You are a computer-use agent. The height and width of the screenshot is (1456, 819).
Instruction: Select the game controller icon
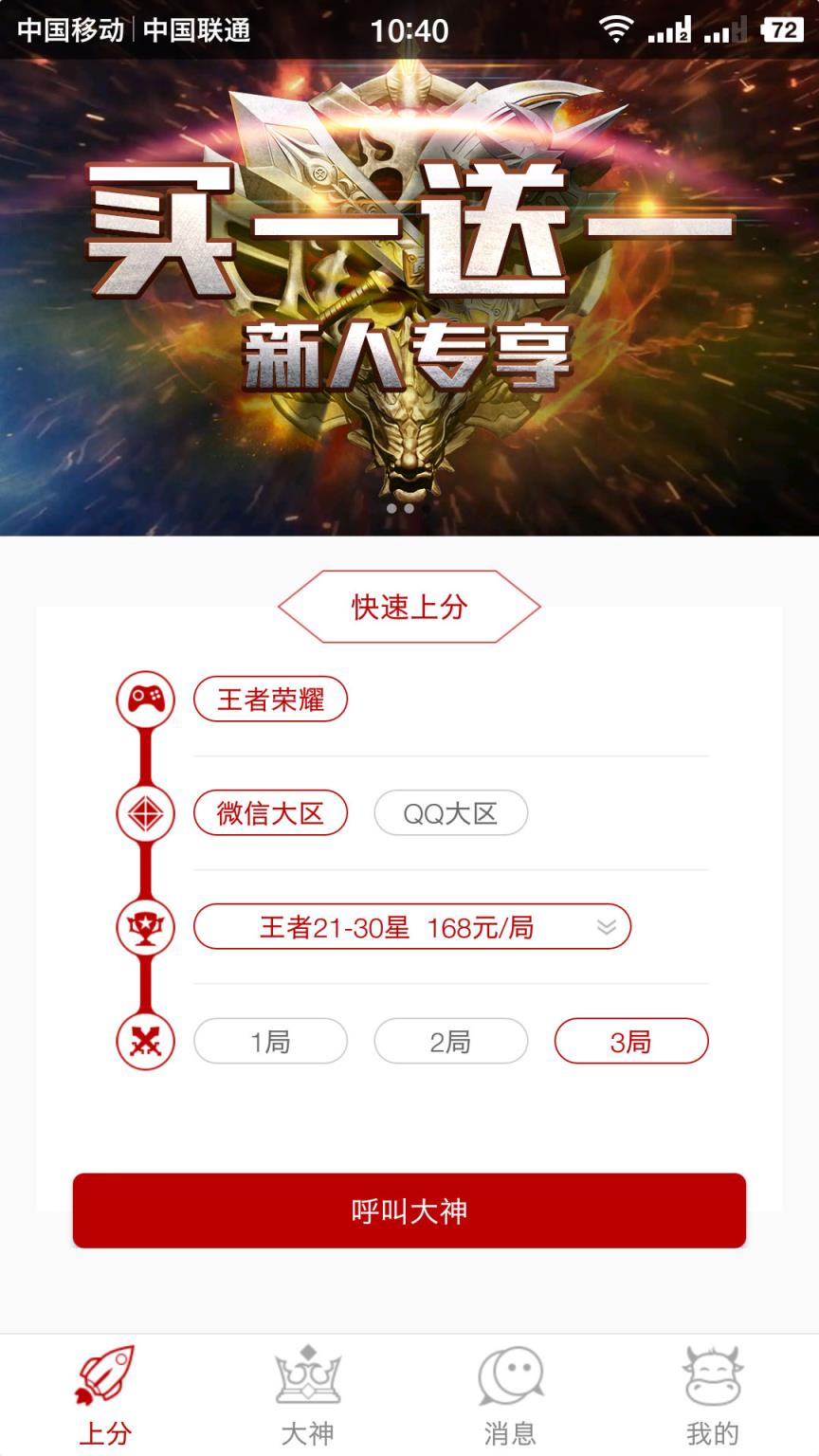click(144, 699)
